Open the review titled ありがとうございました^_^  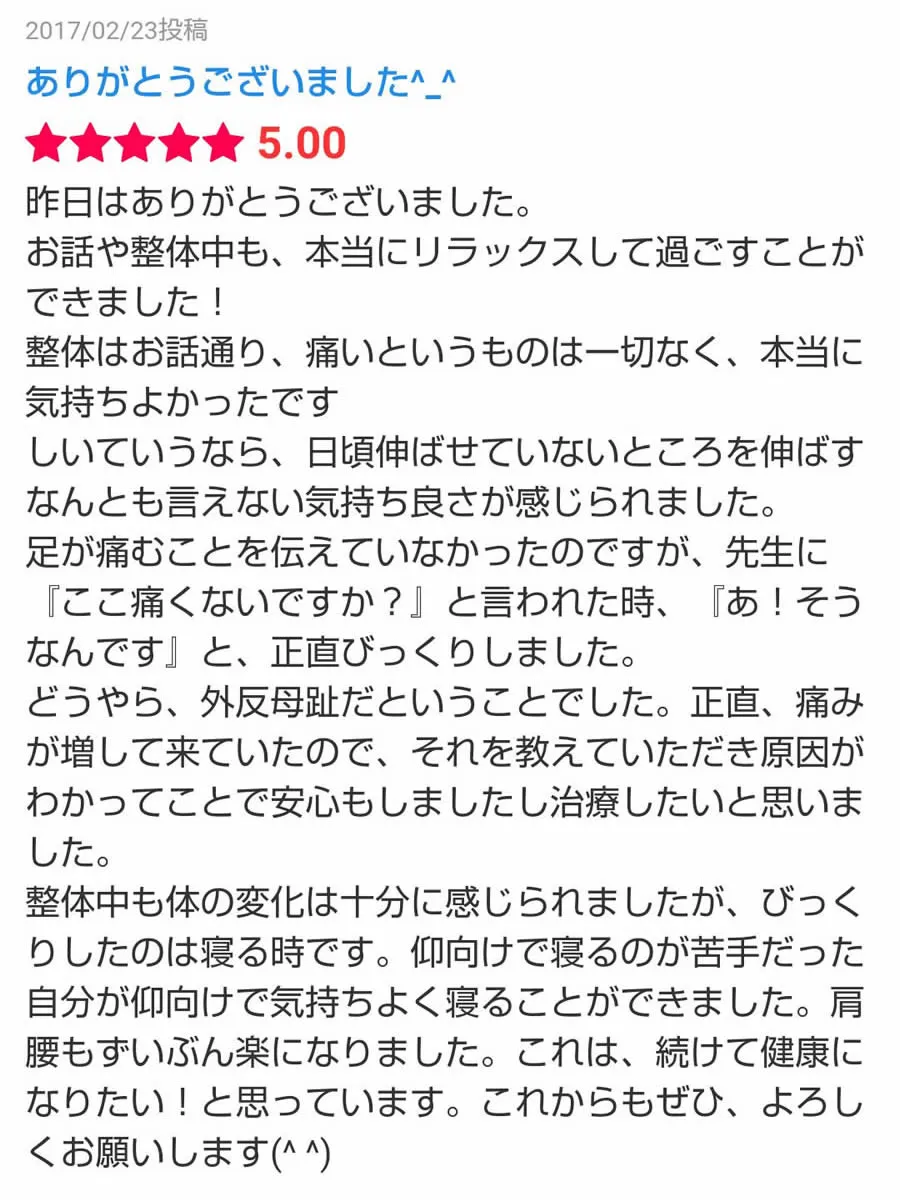tap(240, 84)
